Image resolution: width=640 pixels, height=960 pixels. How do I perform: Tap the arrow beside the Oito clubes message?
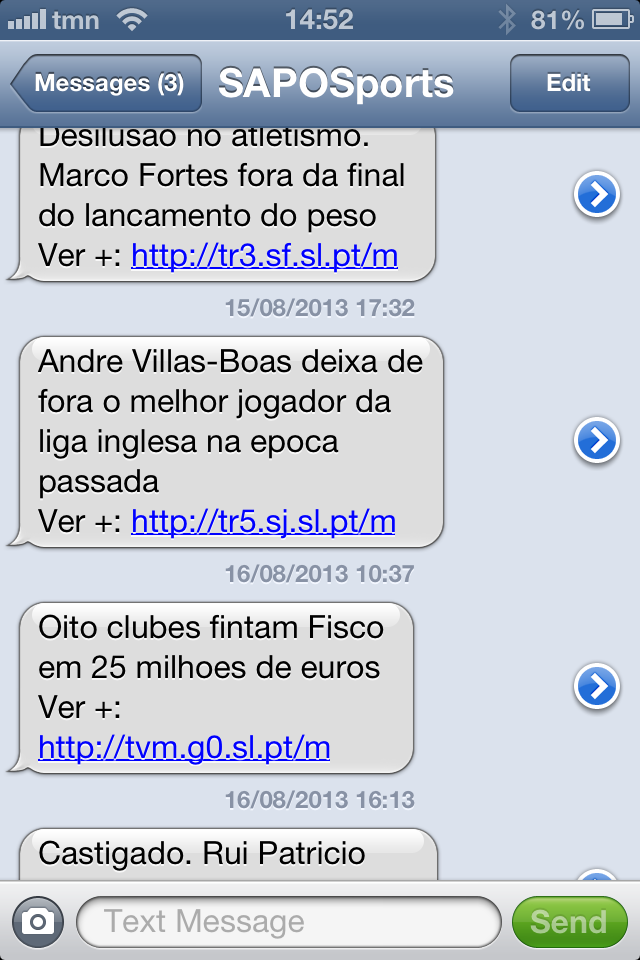(x=597, y=687)
